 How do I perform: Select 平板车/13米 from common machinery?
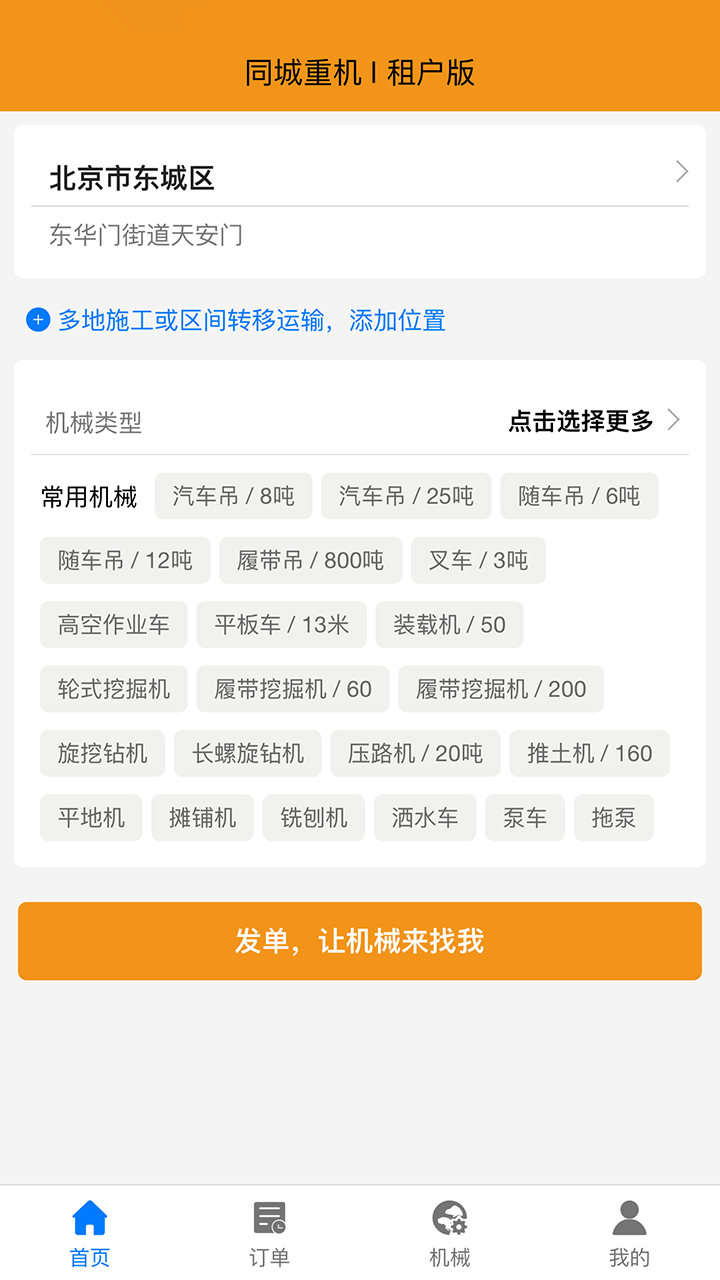[x=281, y=624]
